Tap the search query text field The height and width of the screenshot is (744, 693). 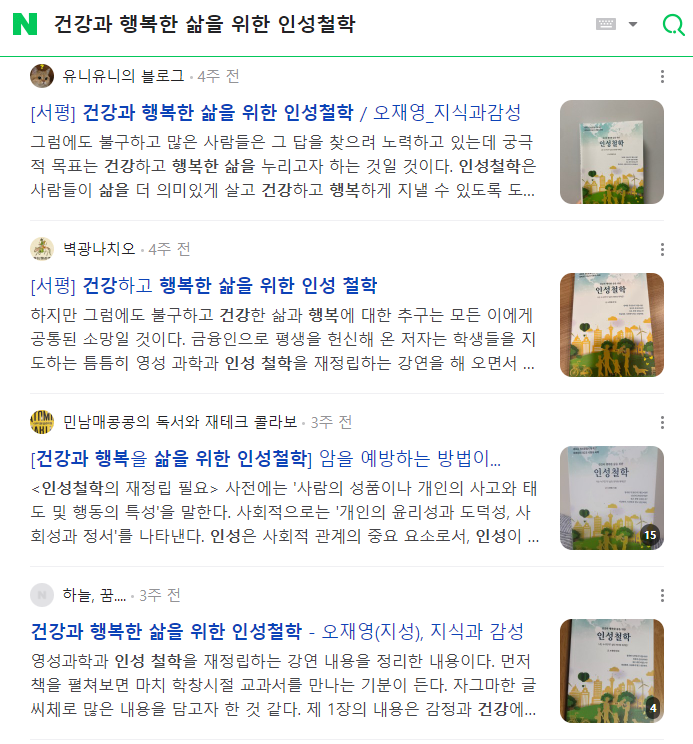(300, 25)
